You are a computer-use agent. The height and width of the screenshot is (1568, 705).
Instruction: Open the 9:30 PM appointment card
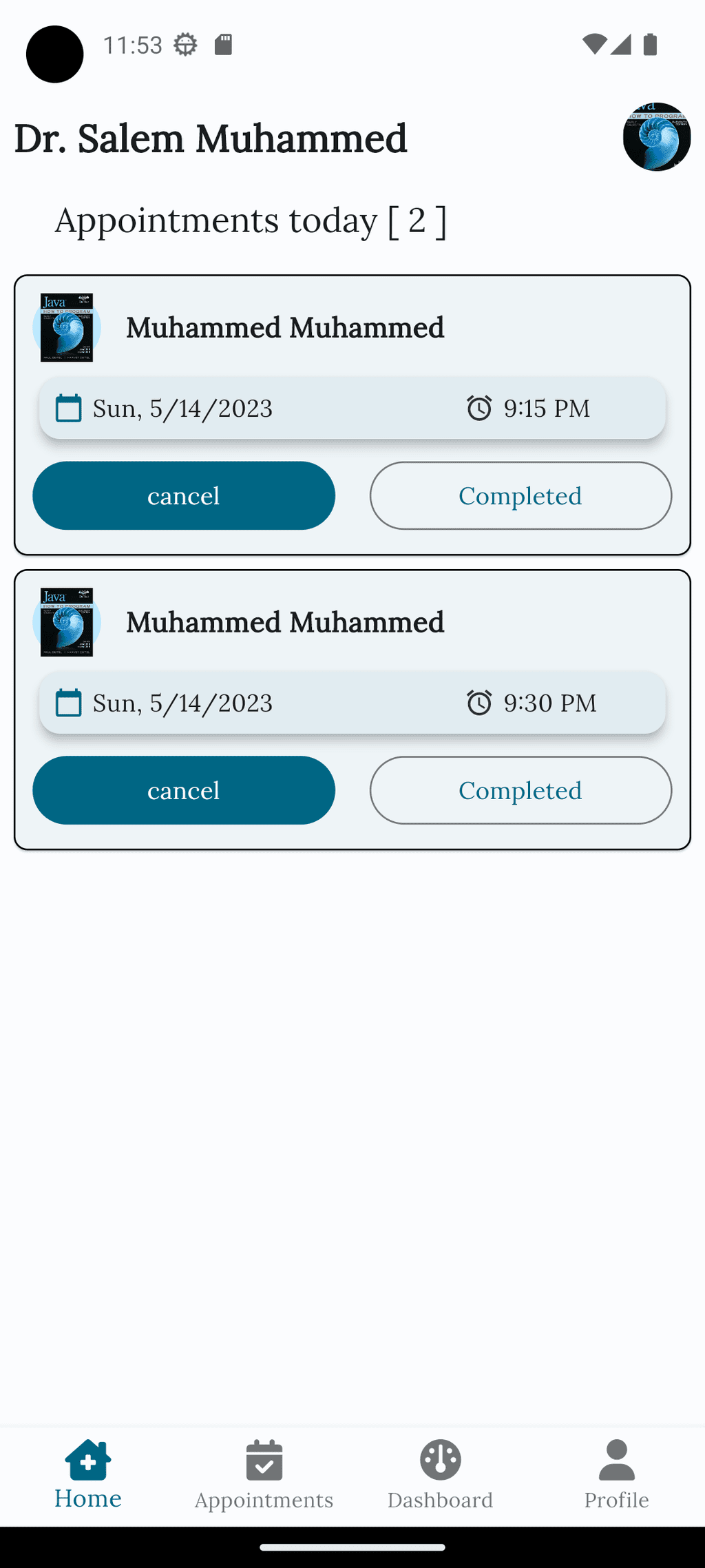[352, 710]
